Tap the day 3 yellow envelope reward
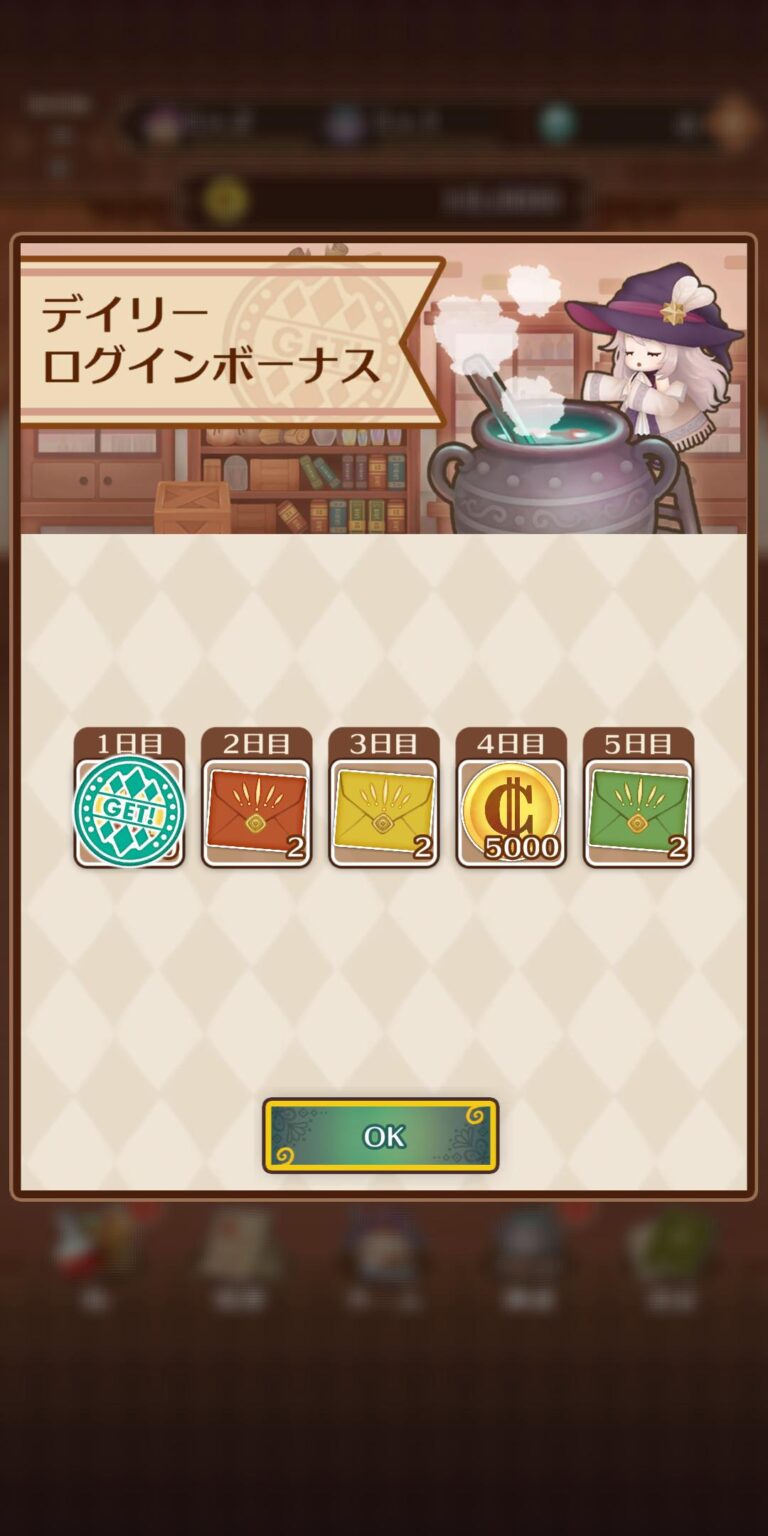 (x=383, y=810)
